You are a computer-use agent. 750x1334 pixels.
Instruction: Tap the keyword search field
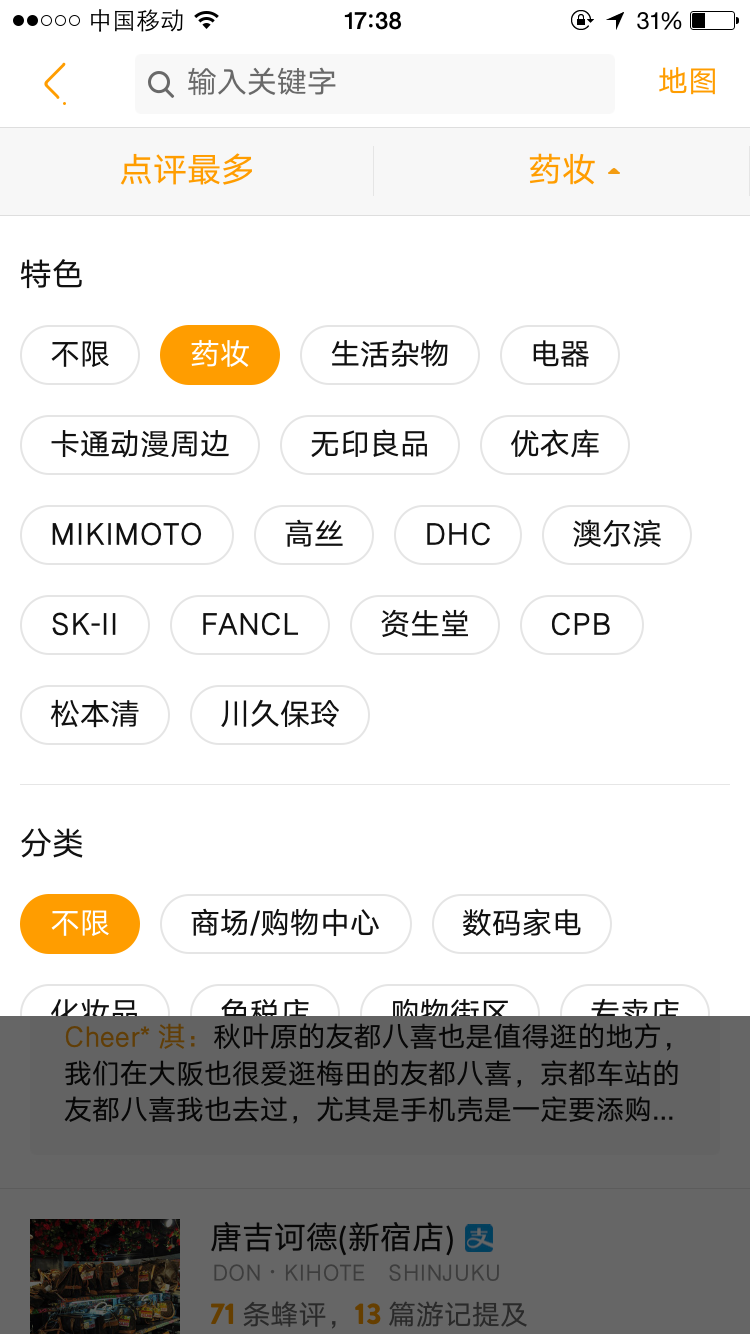(x=375, y=83)
